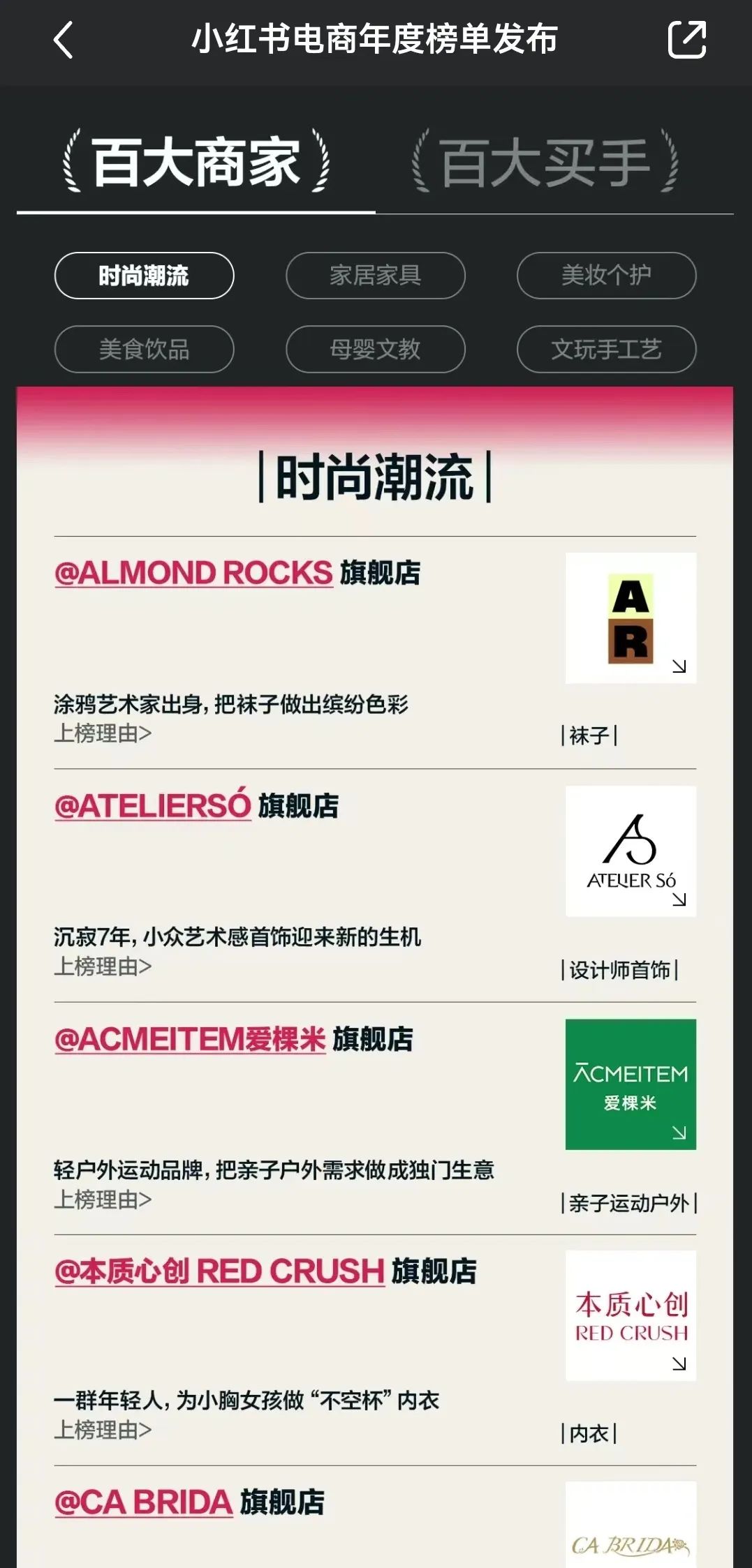Image resolution: width=752 pixels, height=1568 pixels.
Task: Select the 文玩手工艺 category chip
Action: [606, 349]
